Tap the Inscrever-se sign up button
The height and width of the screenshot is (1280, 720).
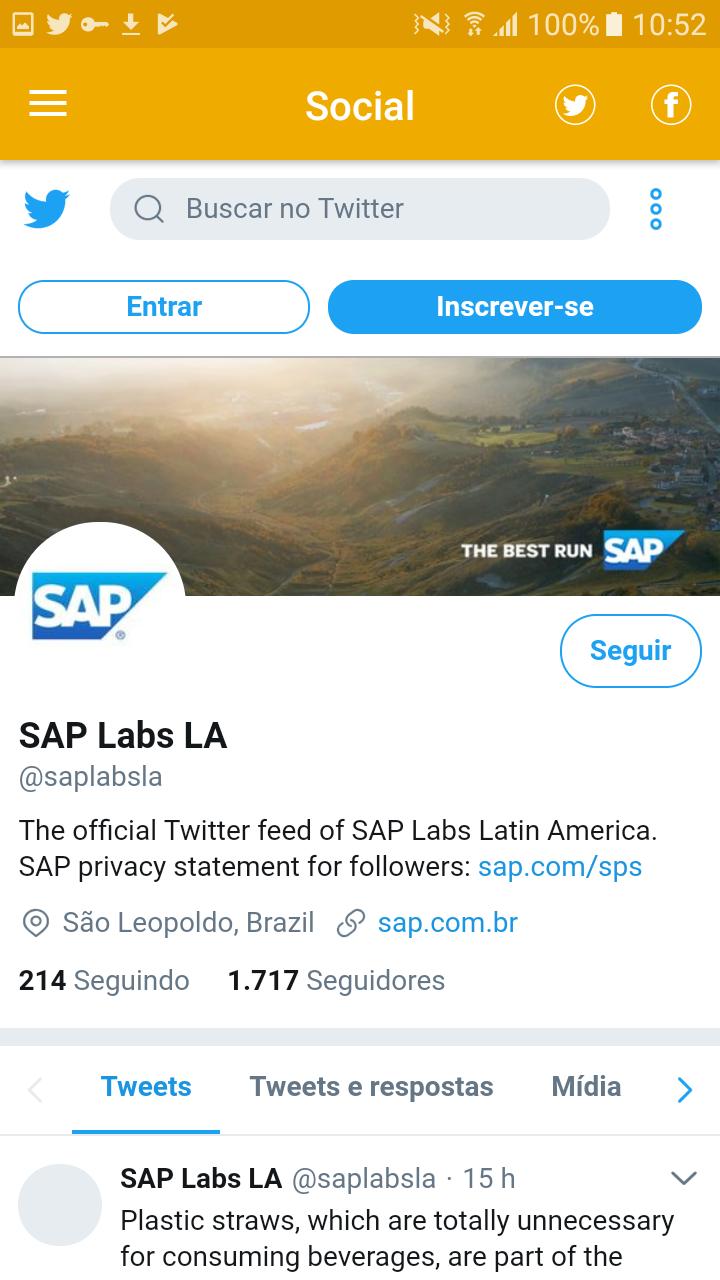[x=514, y=307]
